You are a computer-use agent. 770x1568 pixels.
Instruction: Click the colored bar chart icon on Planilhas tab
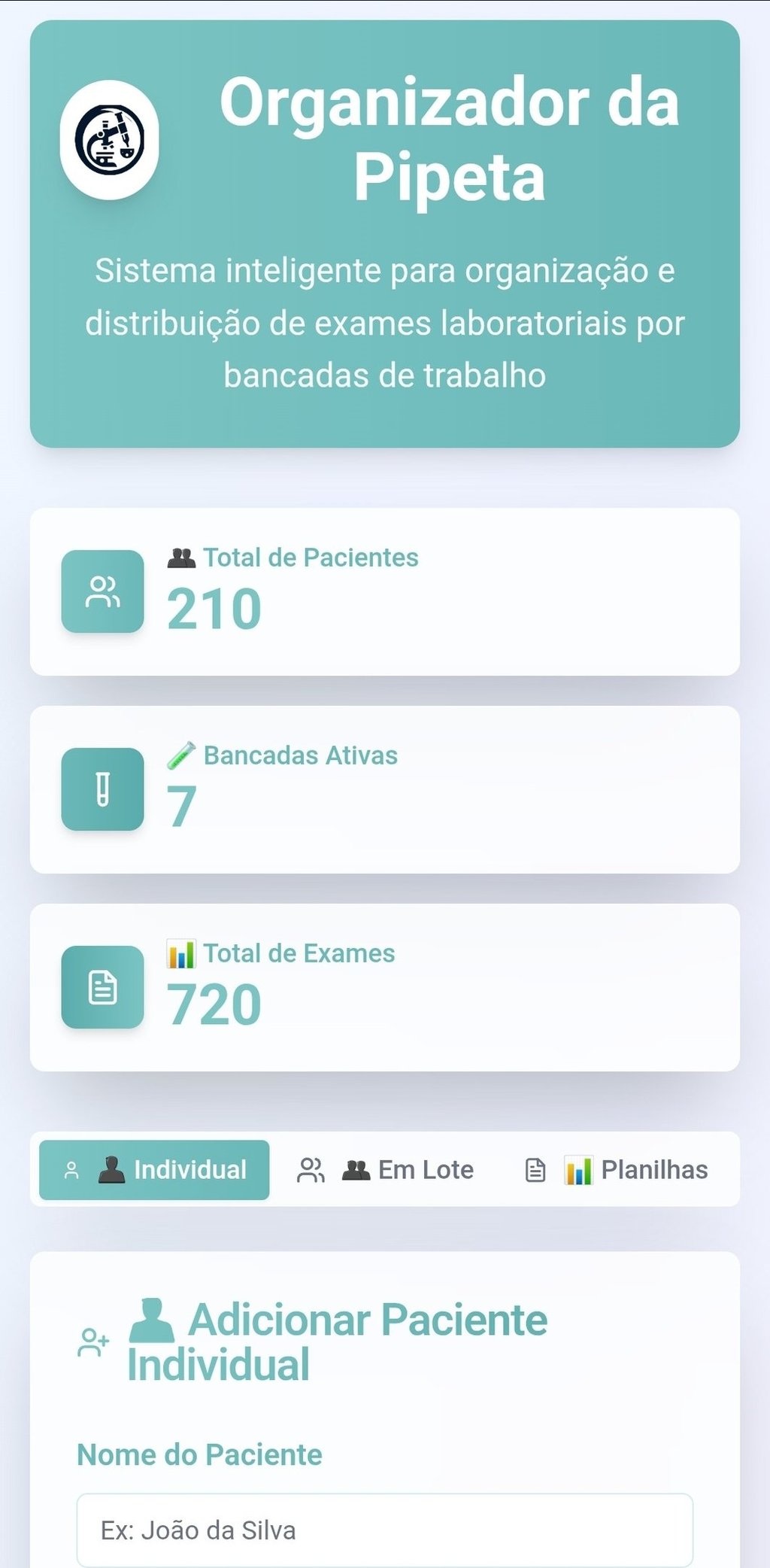pos(579,1169)
